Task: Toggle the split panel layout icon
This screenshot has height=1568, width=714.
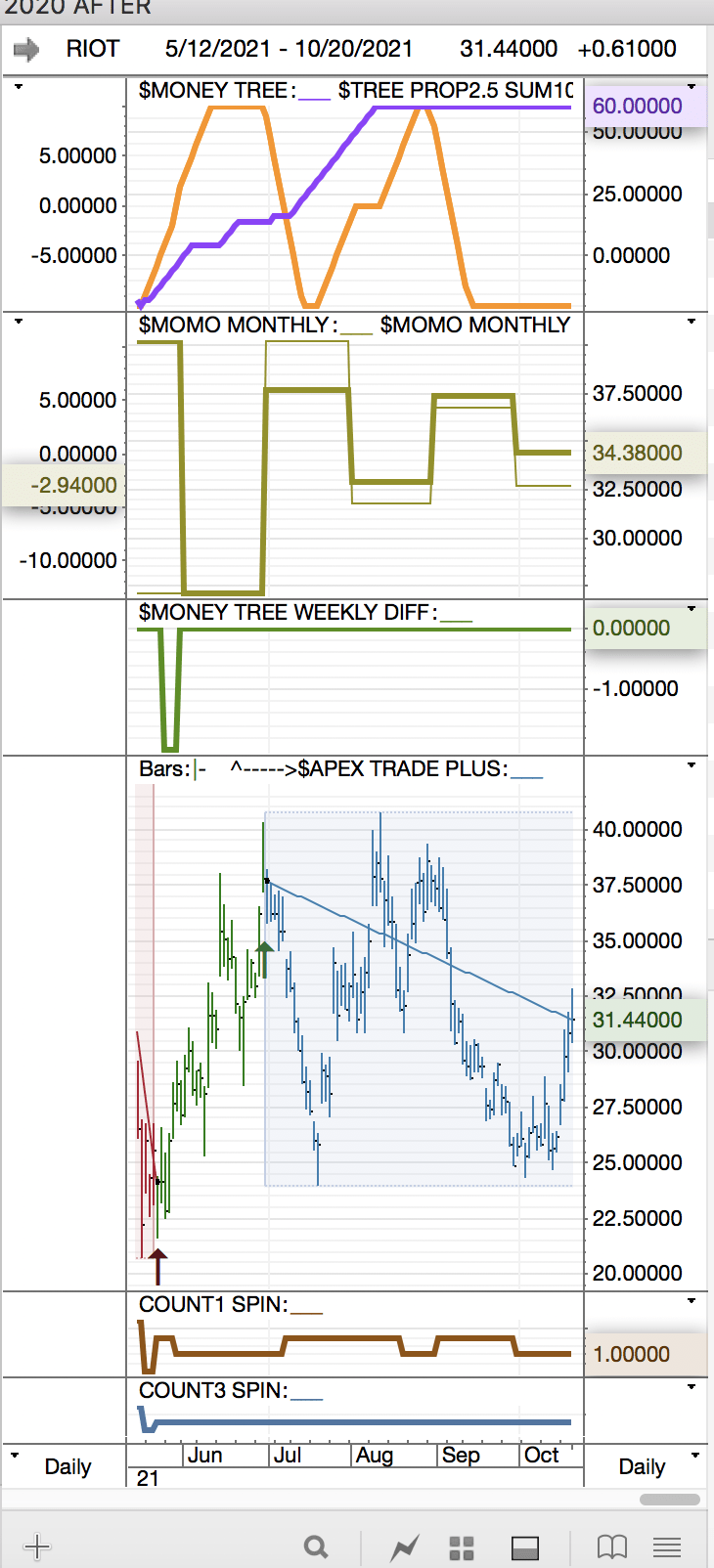Action: (525, 1547)
